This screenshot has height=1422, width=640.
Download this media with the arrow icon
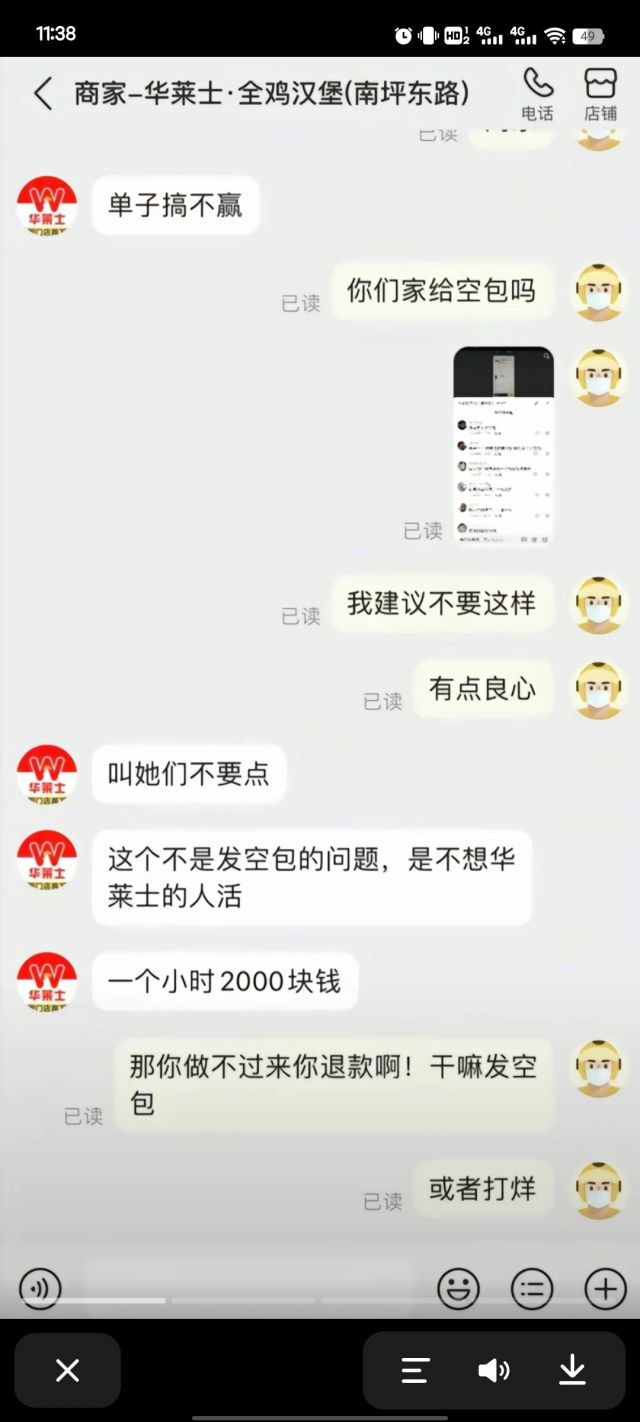(x=572, y=1370)
